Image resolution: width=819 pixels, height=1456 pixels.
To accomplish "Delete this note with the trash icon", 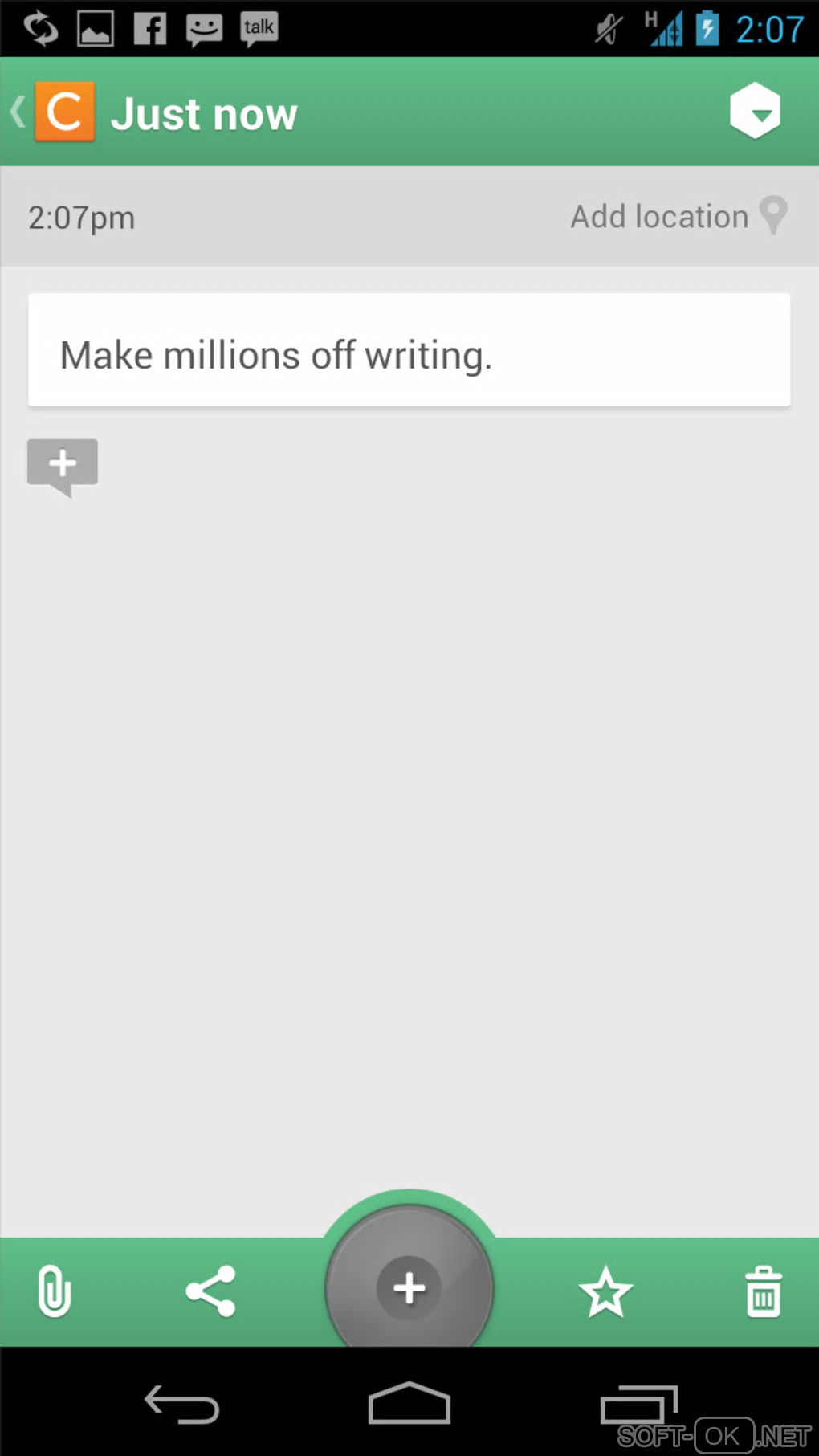I will [763, 1291].
